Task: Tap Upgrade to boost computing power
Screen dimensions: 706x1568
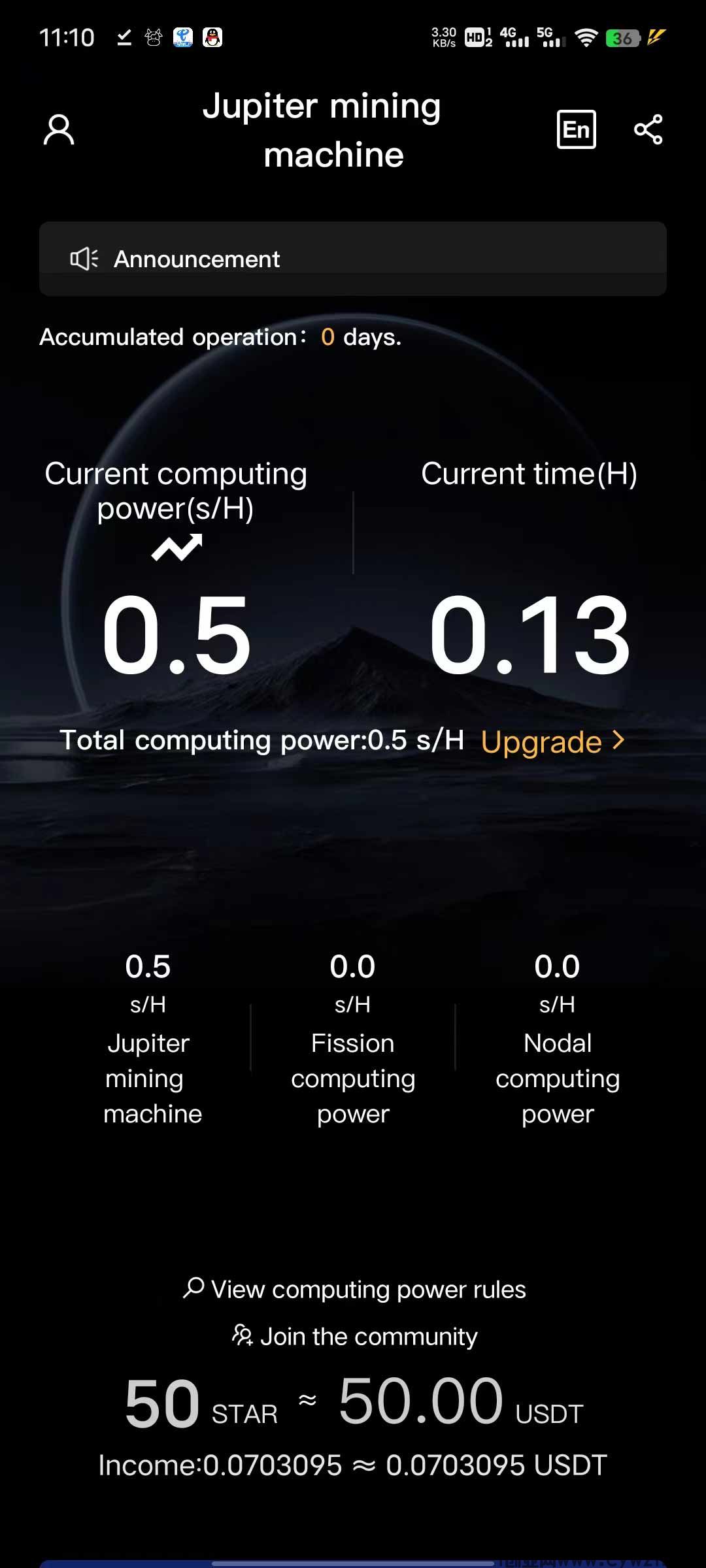Action: [x=552, y=742]
